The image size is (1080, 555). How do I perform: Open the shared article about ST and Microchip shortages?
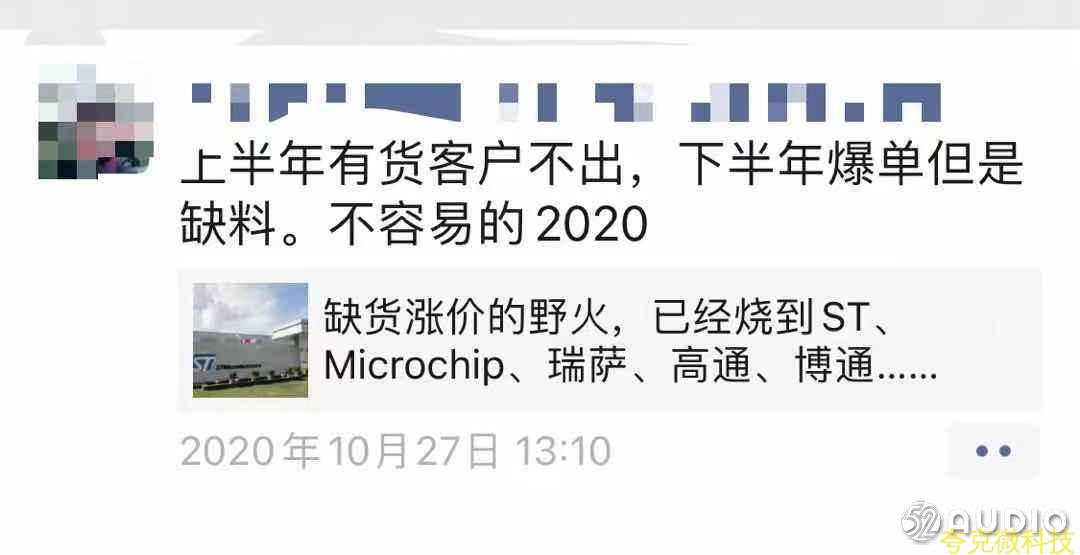[x=610, y=340]
